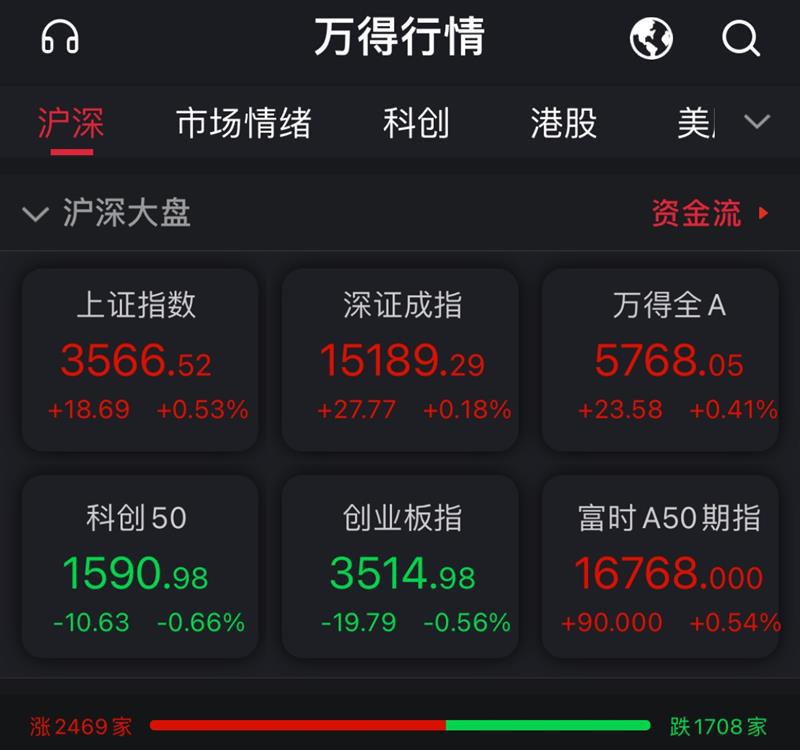This screenshot has height=750, width=800.
Task: Open the 上证指数 index card
Action: (140, 360)
